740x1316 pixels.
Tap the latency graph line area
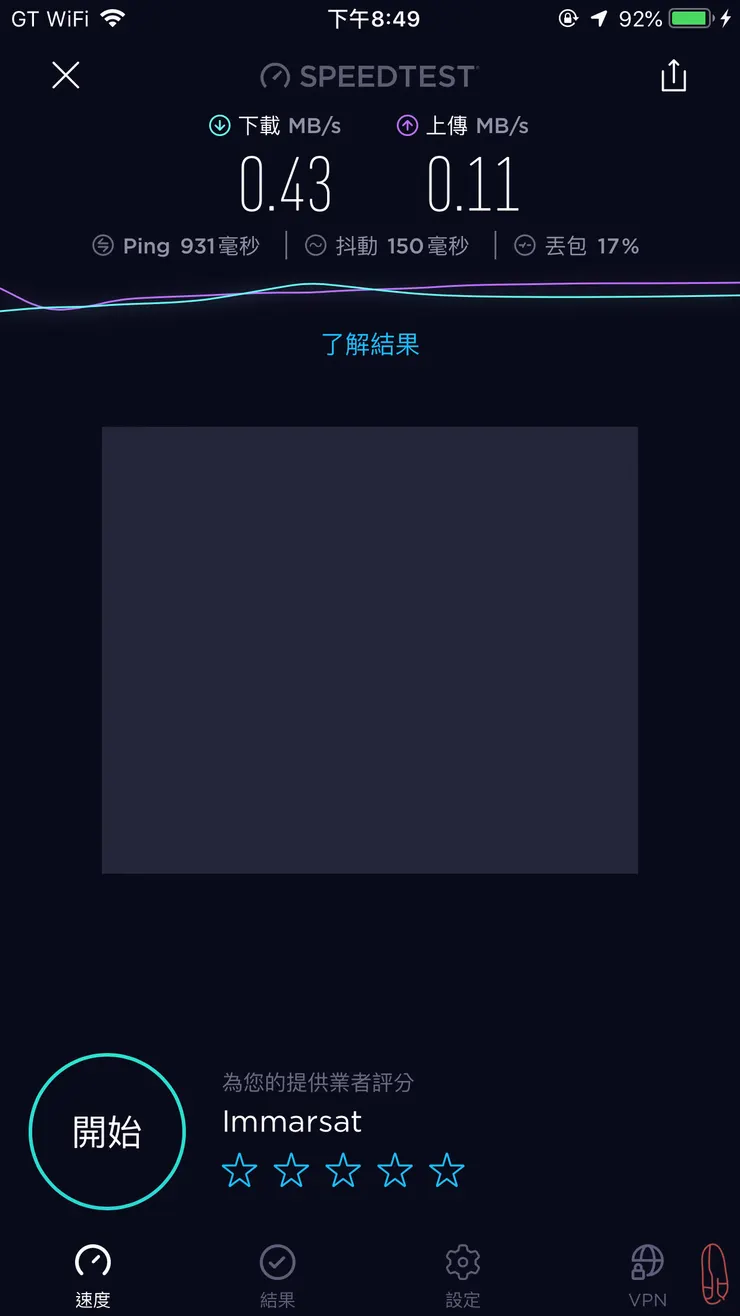click(370, 293)
